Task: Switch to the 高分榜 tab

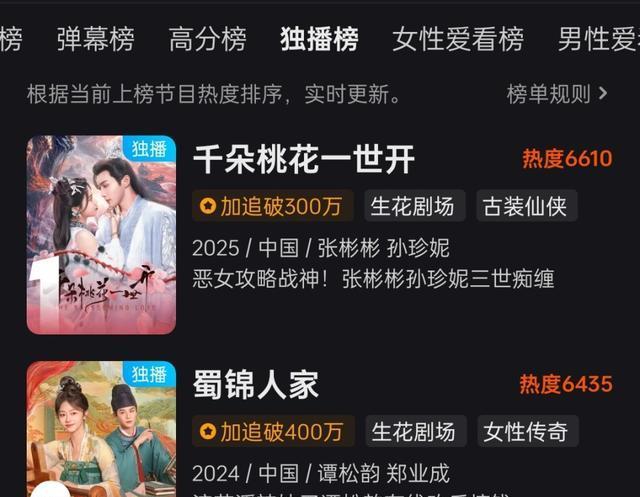Action: (x=207, y=39)
